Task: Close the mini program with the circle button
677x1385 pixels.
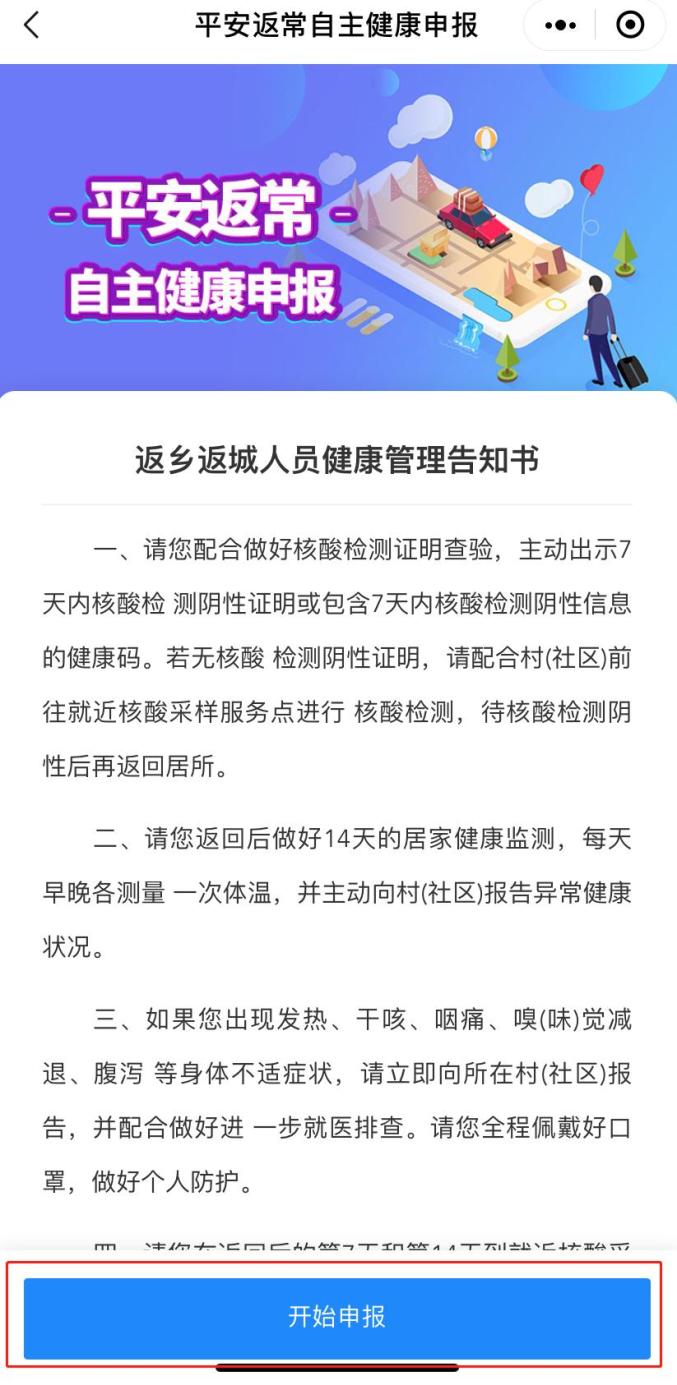Action: pos(630,25)
